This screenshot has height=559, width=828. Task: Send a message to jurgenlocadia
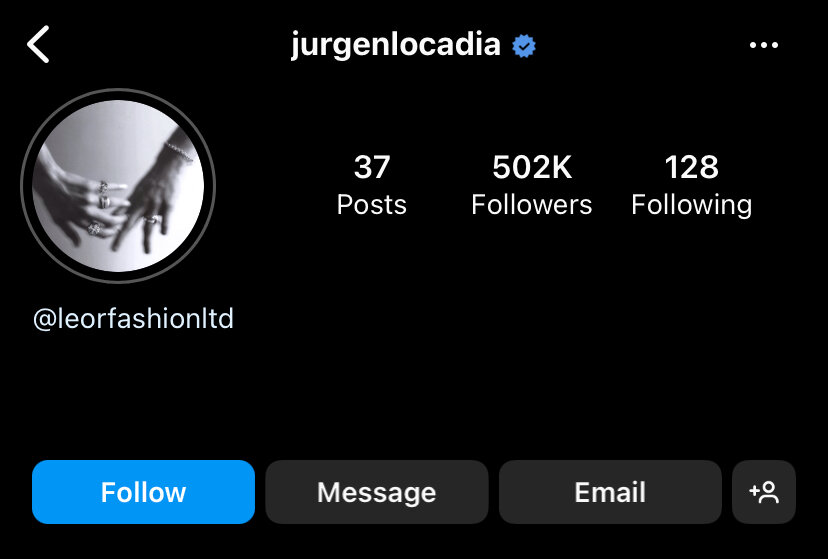376,492
